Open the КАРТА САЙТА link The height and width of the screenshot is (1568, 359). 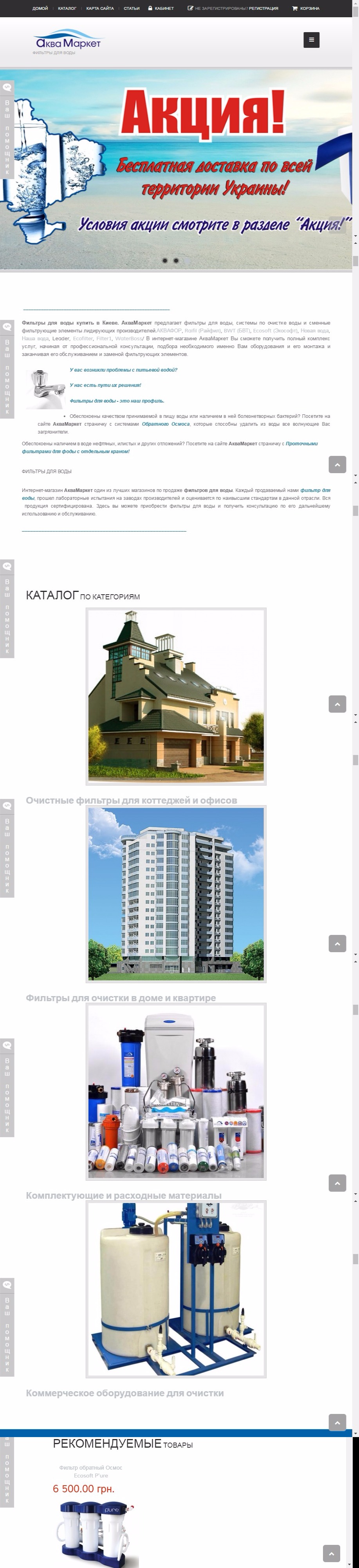coord(99,9)
